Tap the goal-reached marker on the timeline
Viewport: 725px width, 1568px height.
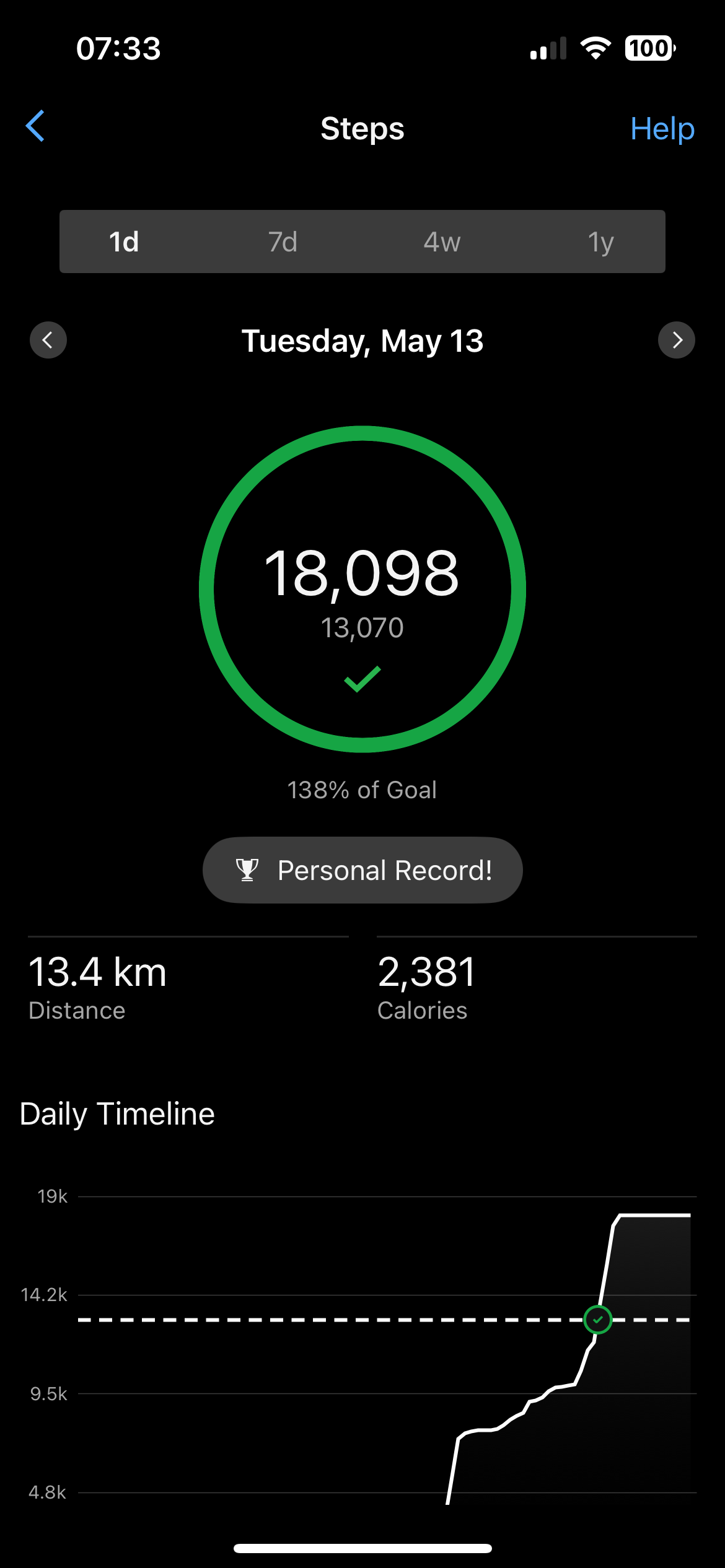tap(598, 1320)
